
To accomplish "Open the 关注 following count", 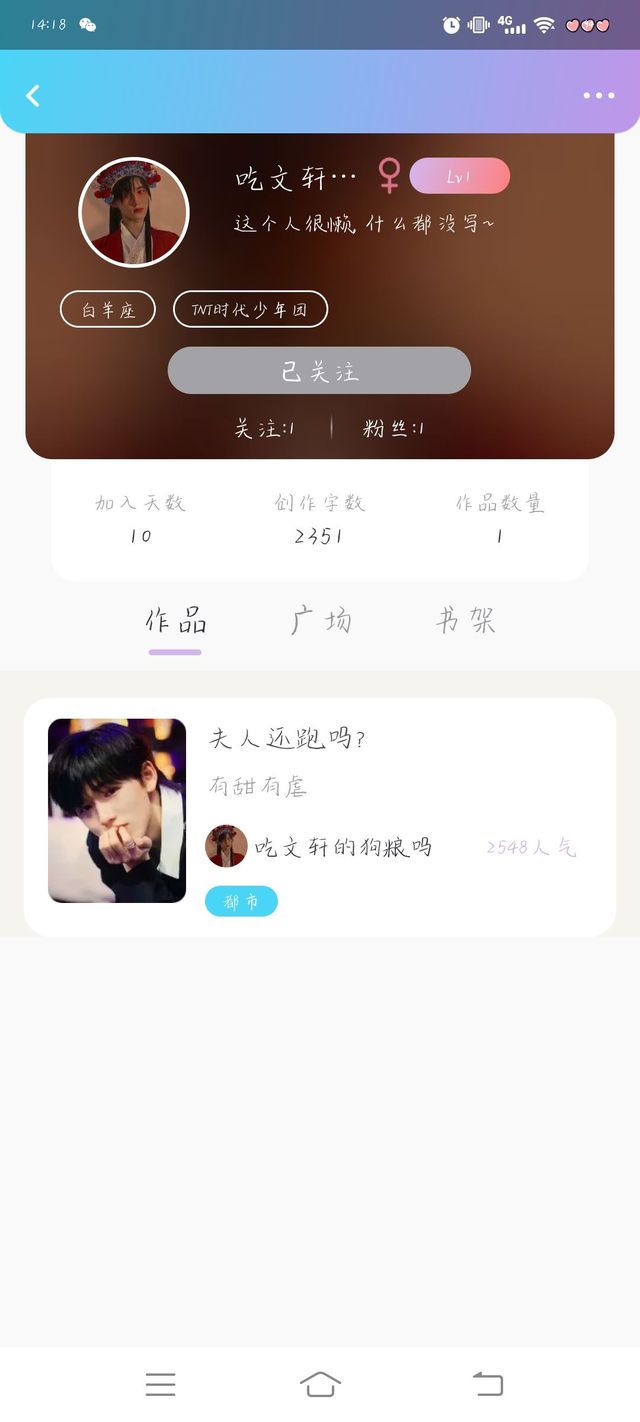I will point(264,428).
